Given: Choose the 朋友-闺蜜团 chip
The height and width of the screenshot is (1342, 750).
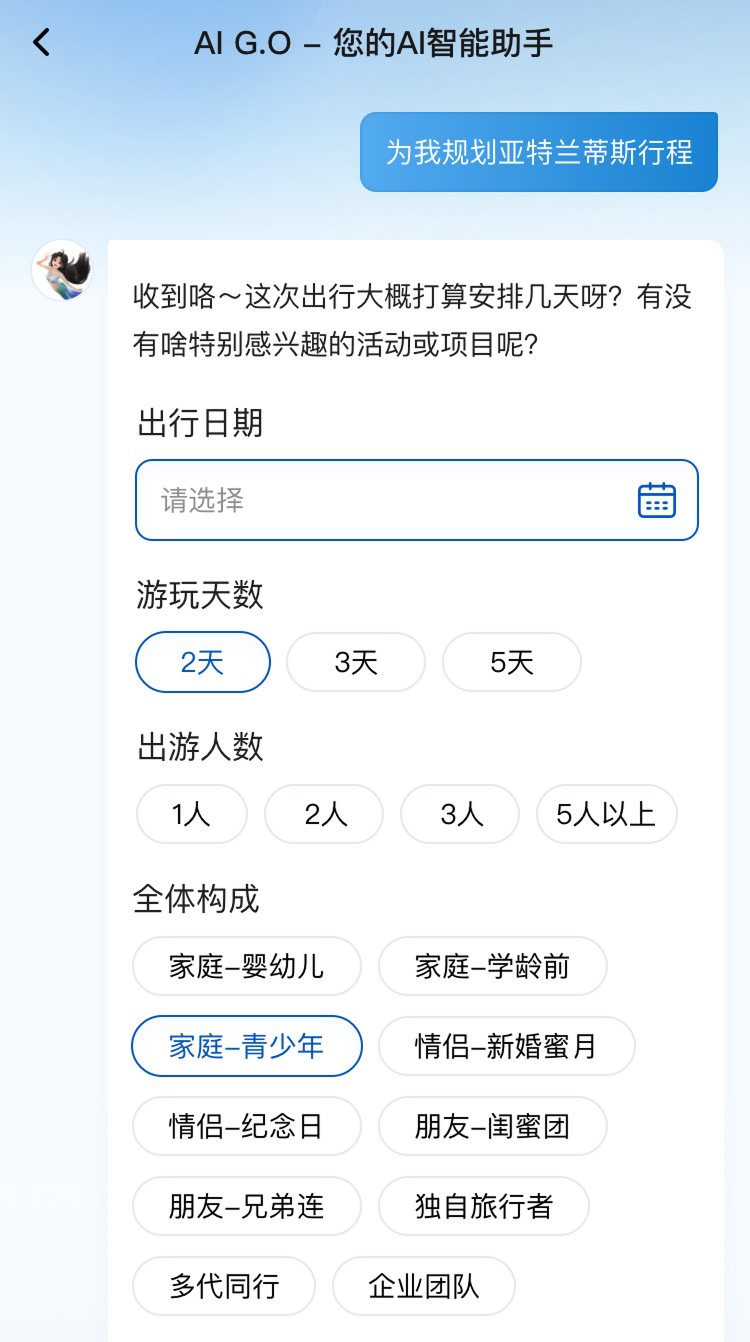Looking at the screenshot, I should tap(492, 1126).
